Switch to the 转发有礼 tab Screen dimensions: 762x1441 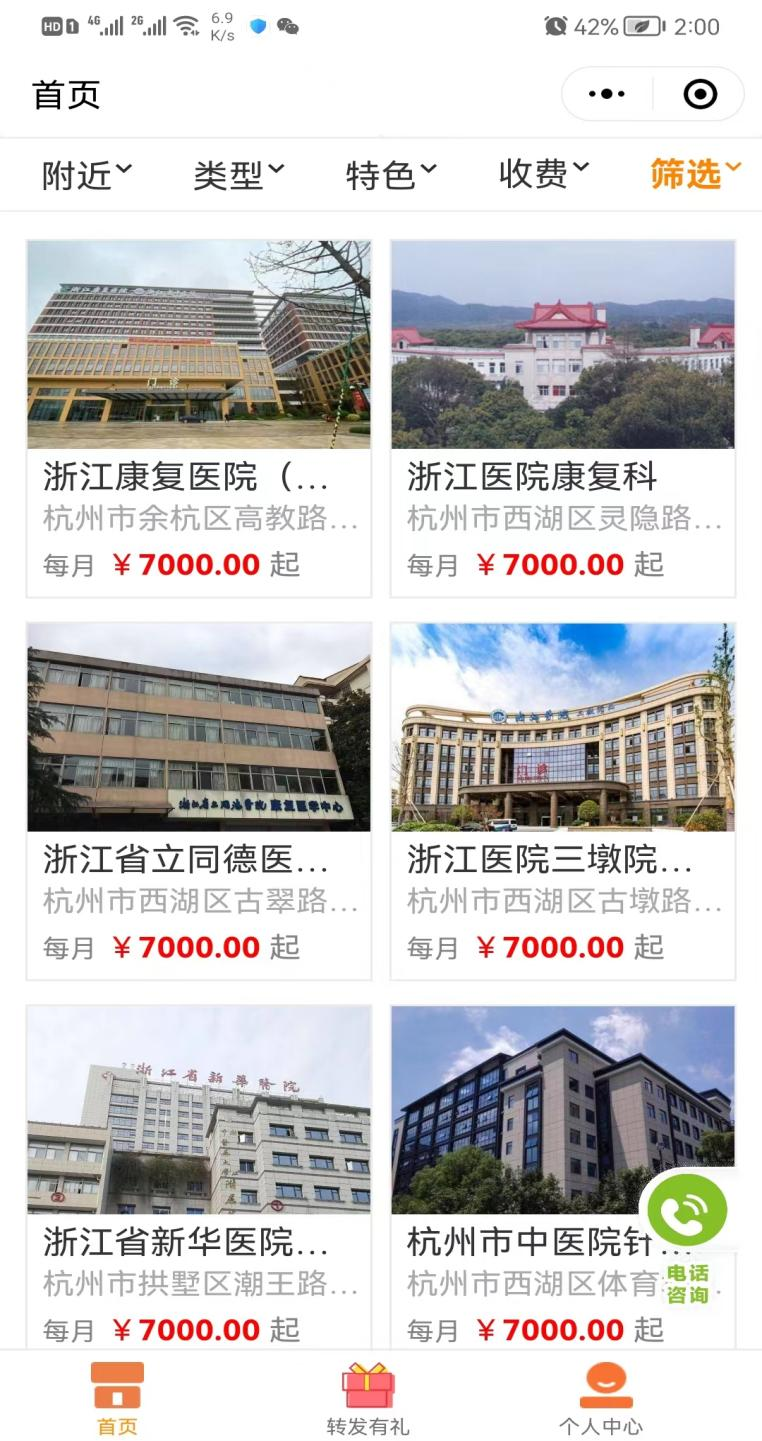[x=368, y=1398]
